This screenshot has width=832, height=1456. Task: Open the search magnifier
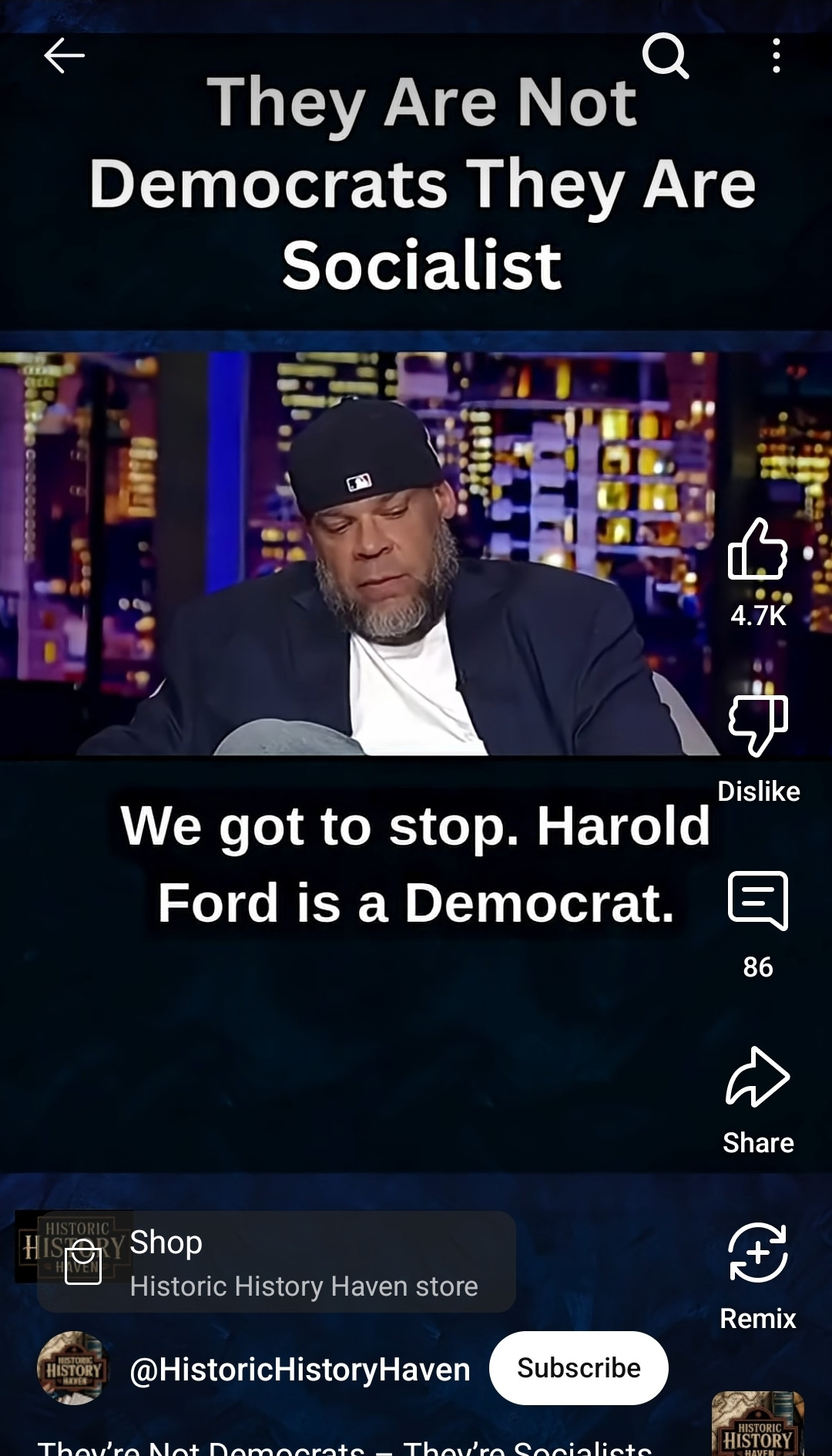click(665, 55)
